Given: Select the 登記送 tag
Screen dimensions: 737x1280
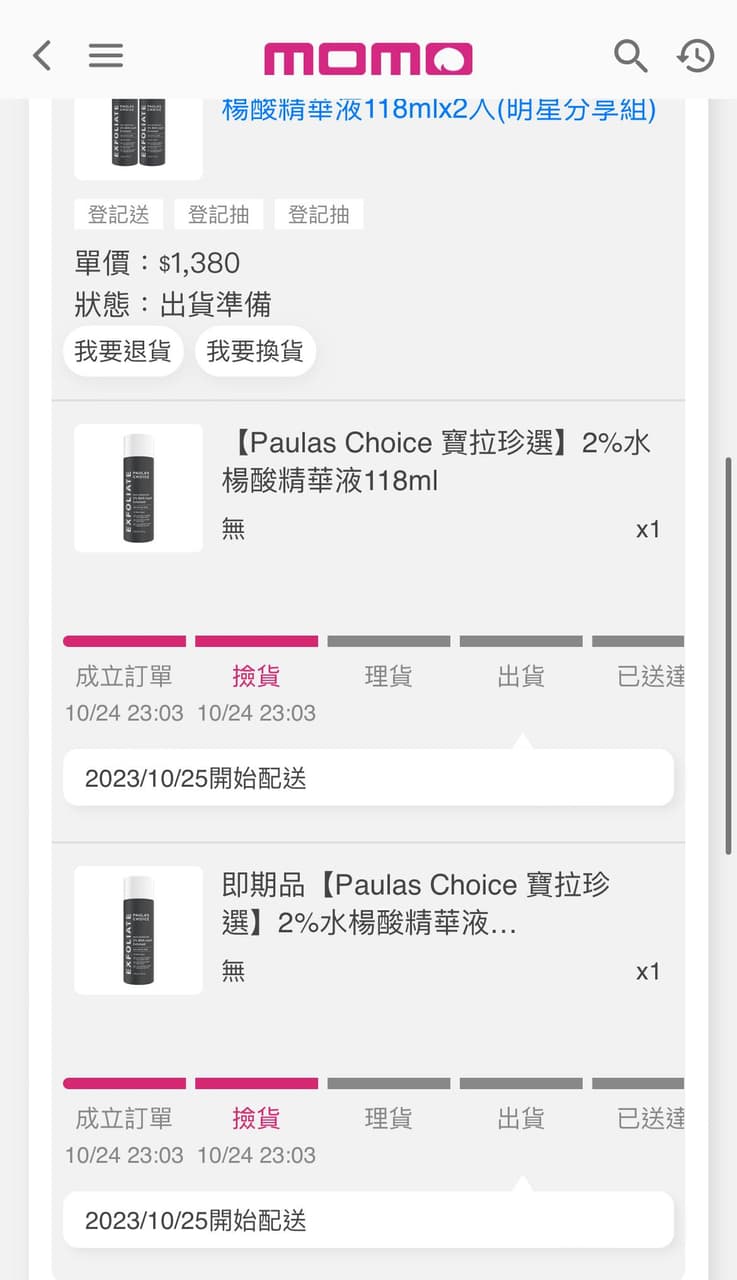Looking at the screenshot, I should coord(119,214).
